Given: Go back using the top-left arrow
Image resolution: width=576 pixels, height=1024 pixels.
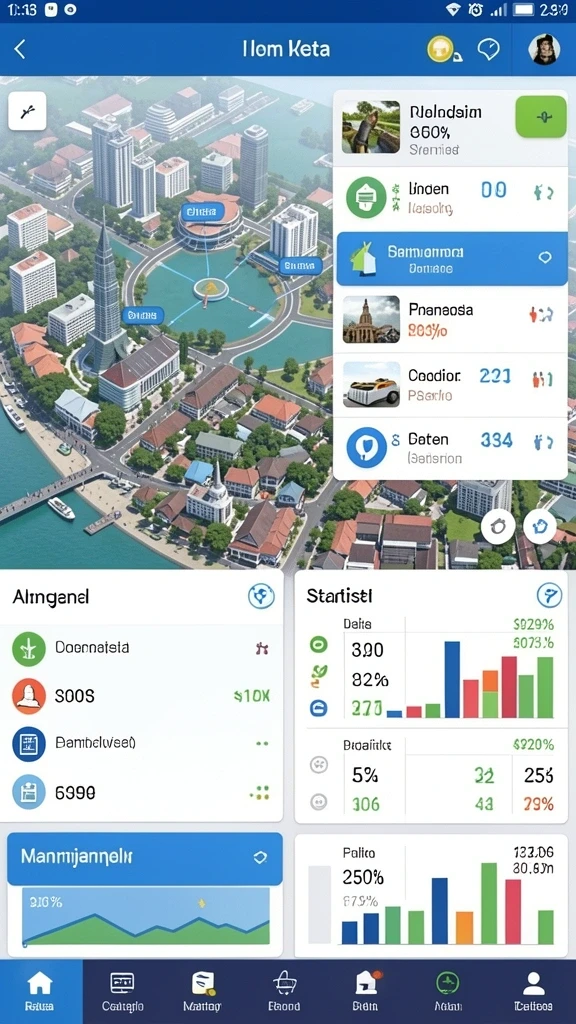Looking at the screenshot, I should click(x=20, y=49).
